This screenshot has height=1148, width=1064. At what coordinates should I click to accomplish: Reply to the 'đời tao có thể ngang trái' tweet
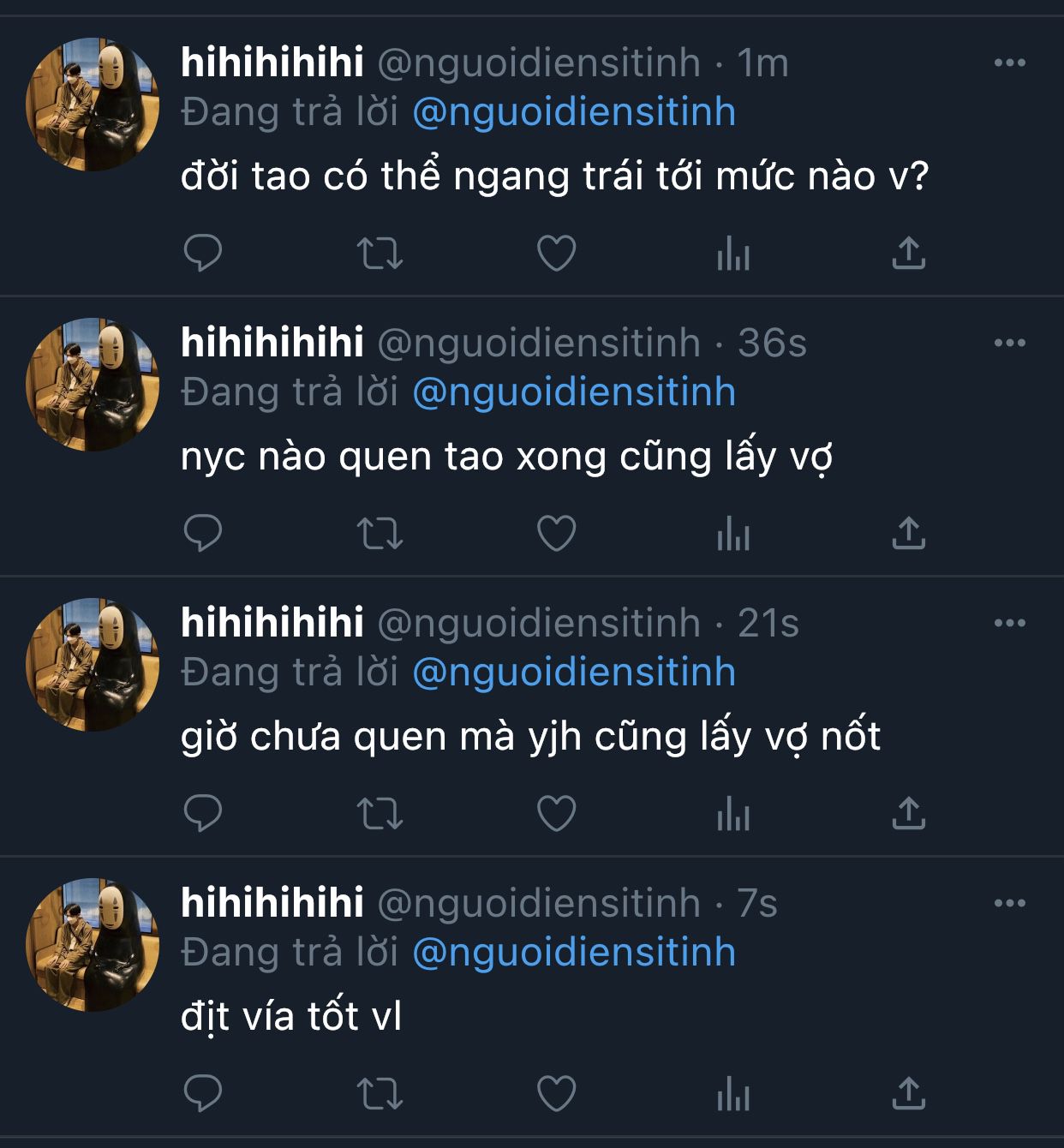[203, 253]
